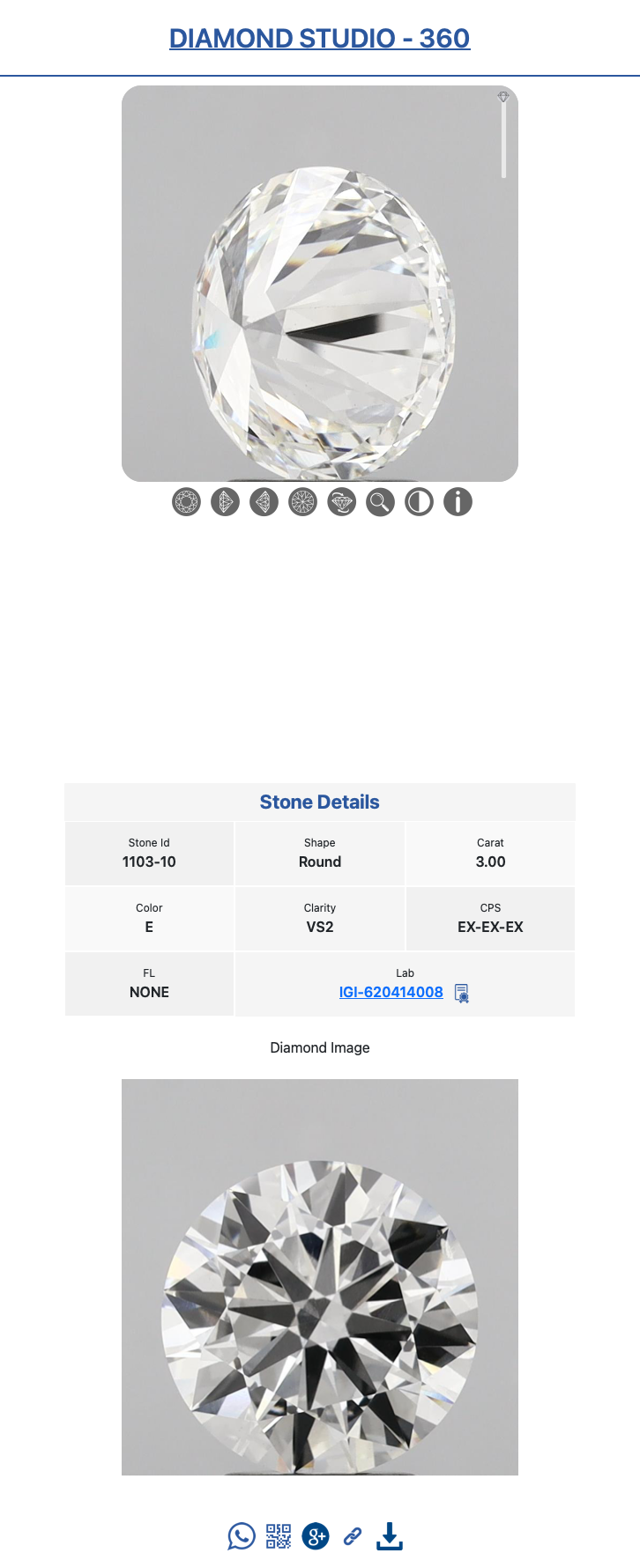640x1568 pixels.
Task: Download the diamond media
Action: pyautogui.click(x=390, y=1536)
